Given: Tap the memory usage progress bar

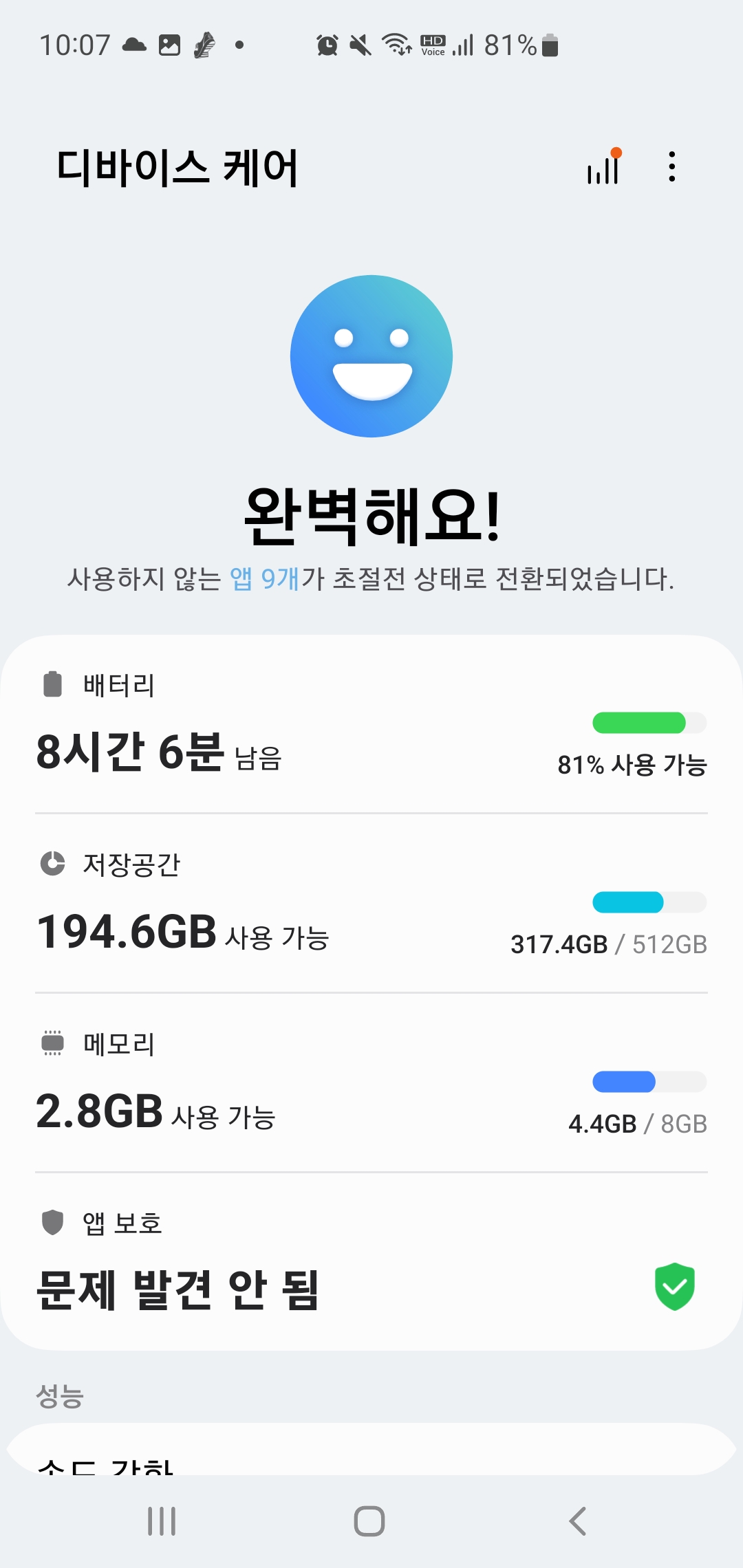Looking at the screenshot, I should click(x=649, y=1082).
